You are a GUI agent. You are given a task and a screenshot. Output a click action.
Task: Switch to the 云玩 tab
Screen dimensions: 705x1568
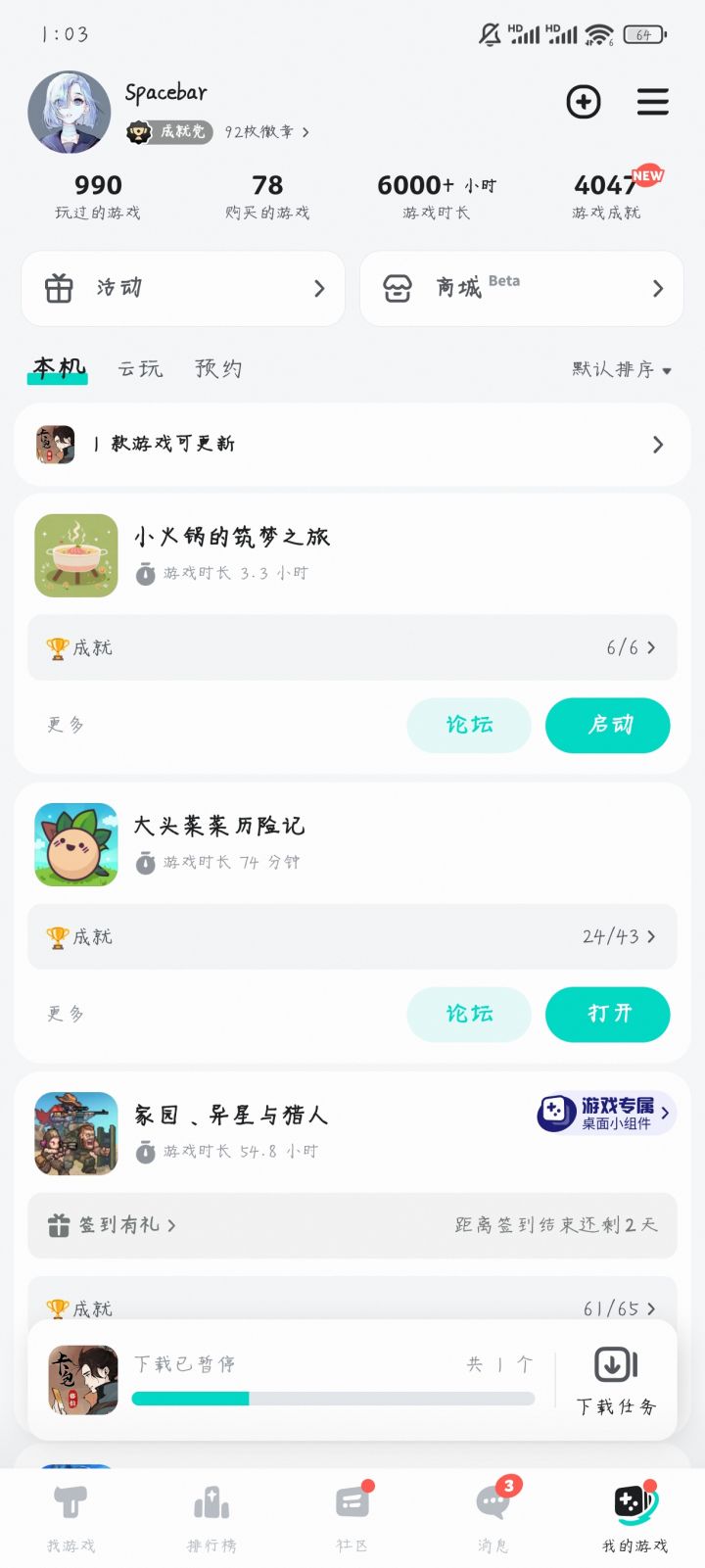[140, 369]
